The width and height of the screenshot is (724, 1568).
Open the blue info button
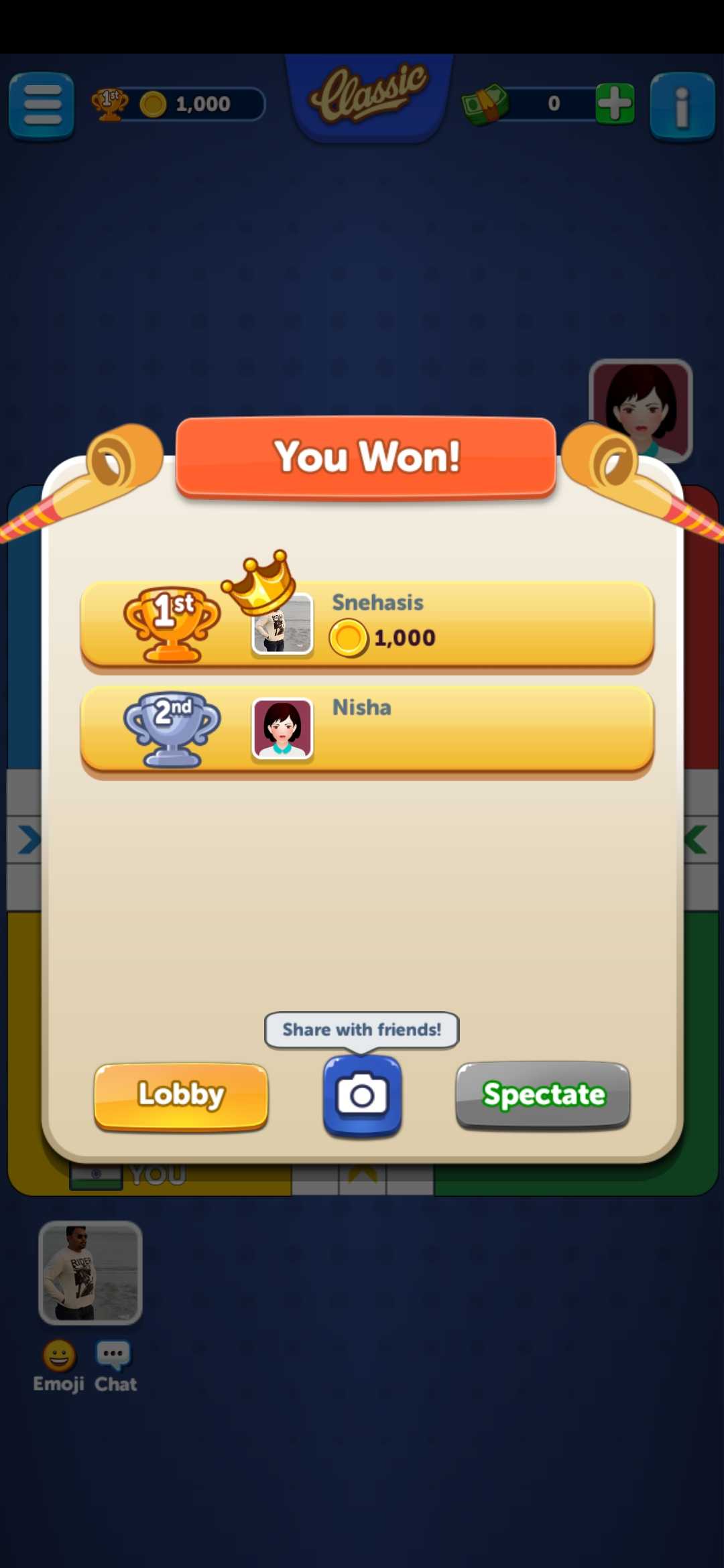(682, 106)
